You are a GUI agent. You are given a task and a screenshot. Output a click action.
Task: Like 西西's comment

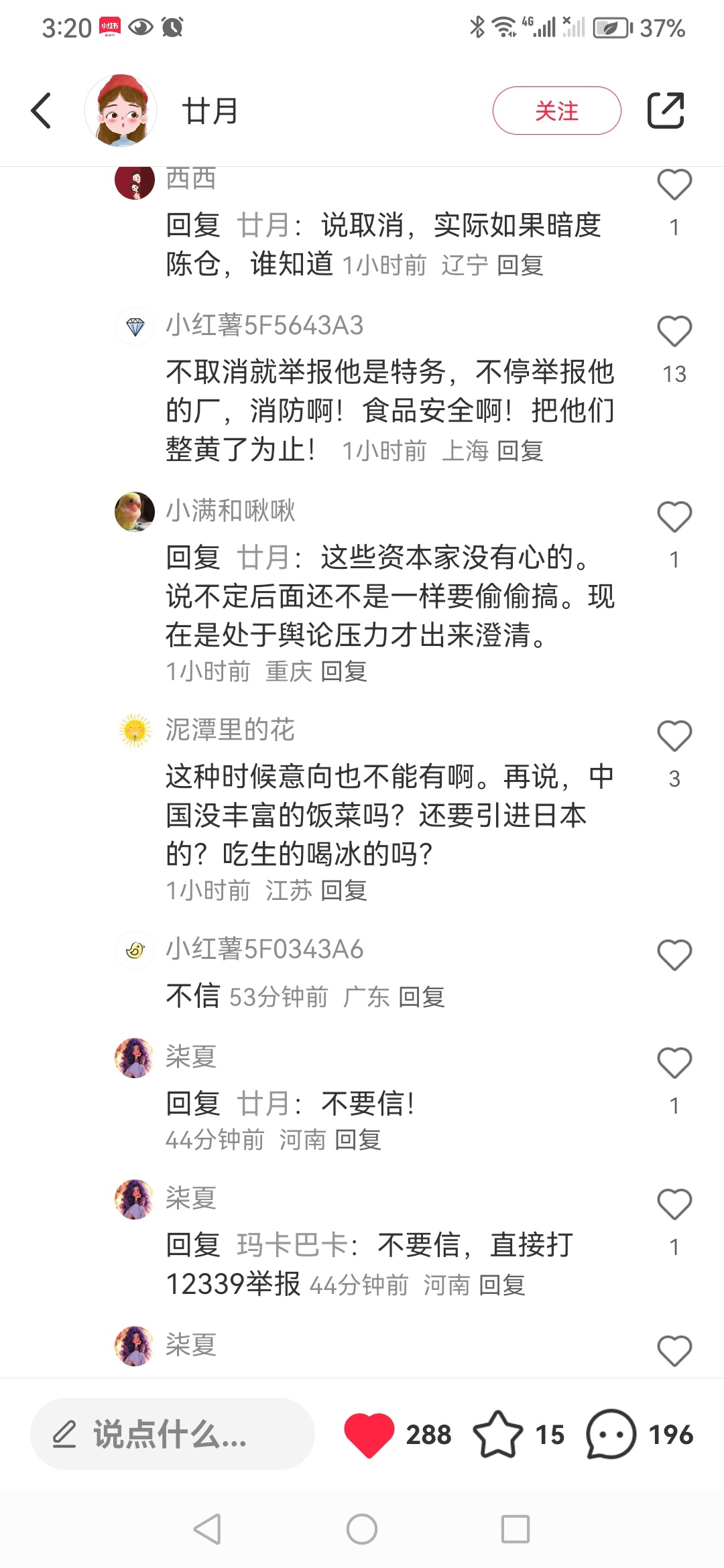[674, 185]
